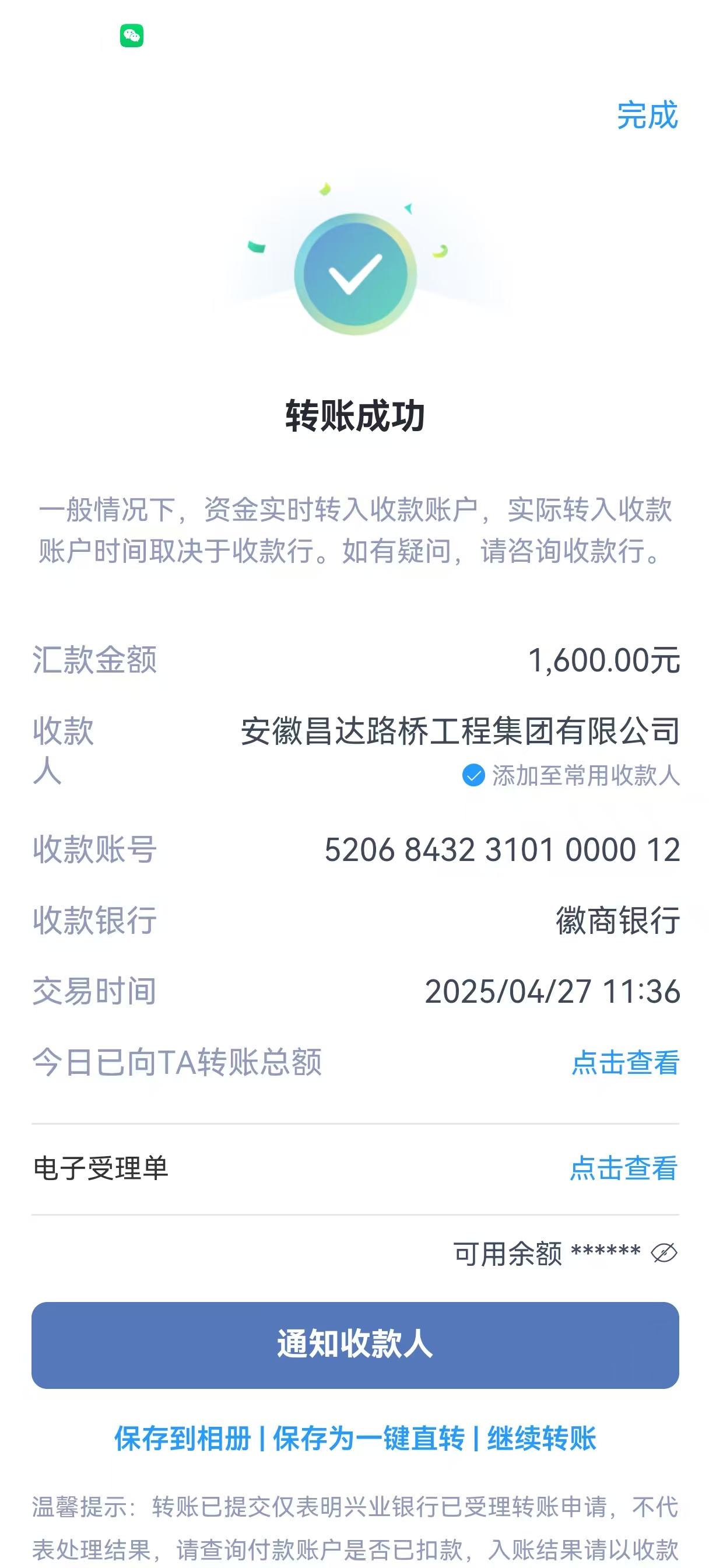Screen dimensions: 709x1568
Task: Open 电子受理单 via 点击查看
Action: tap(623, 1168)
